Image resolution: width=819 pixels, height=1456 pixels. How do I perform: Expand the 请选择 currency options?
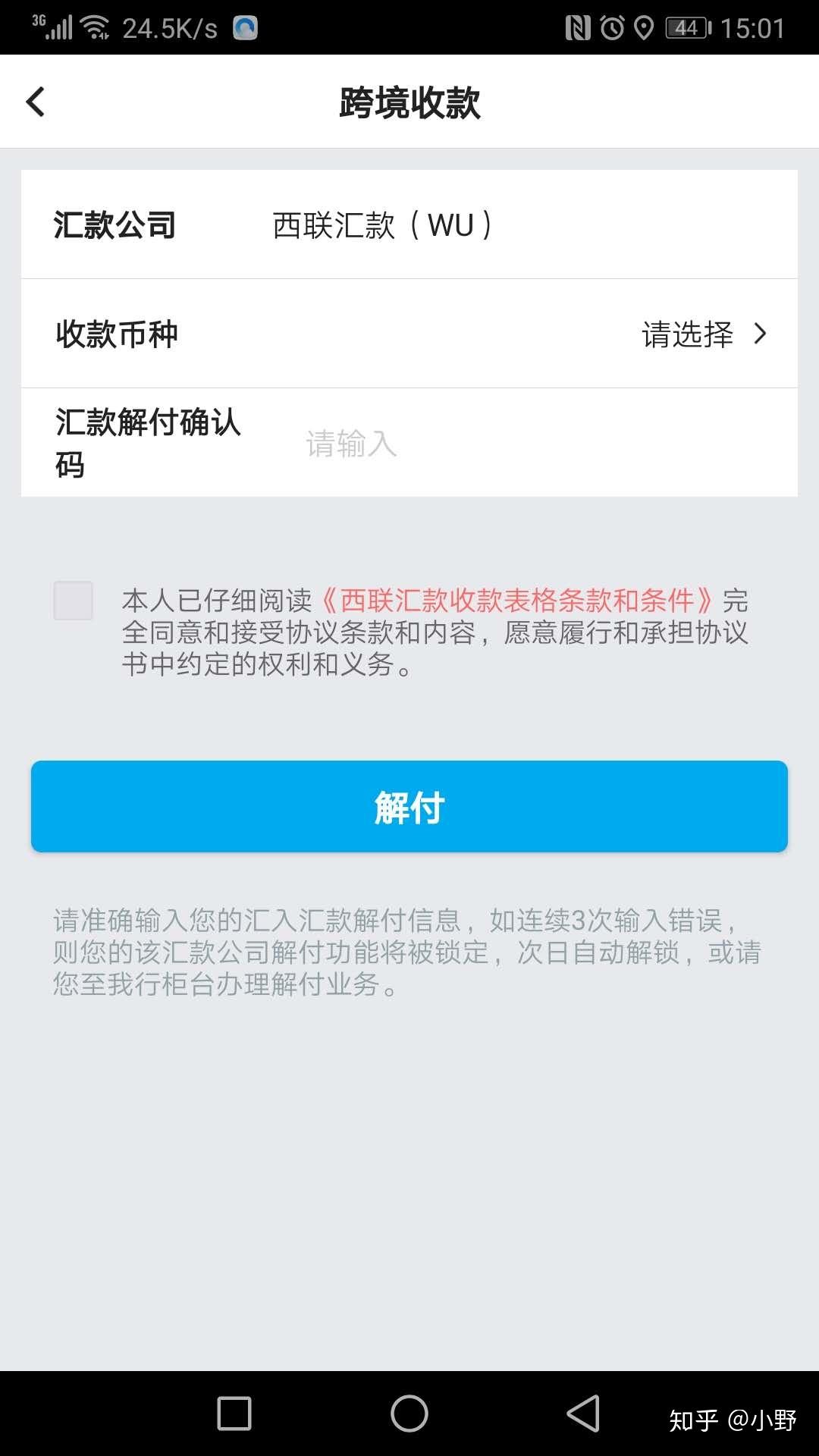tap(686, 333)
